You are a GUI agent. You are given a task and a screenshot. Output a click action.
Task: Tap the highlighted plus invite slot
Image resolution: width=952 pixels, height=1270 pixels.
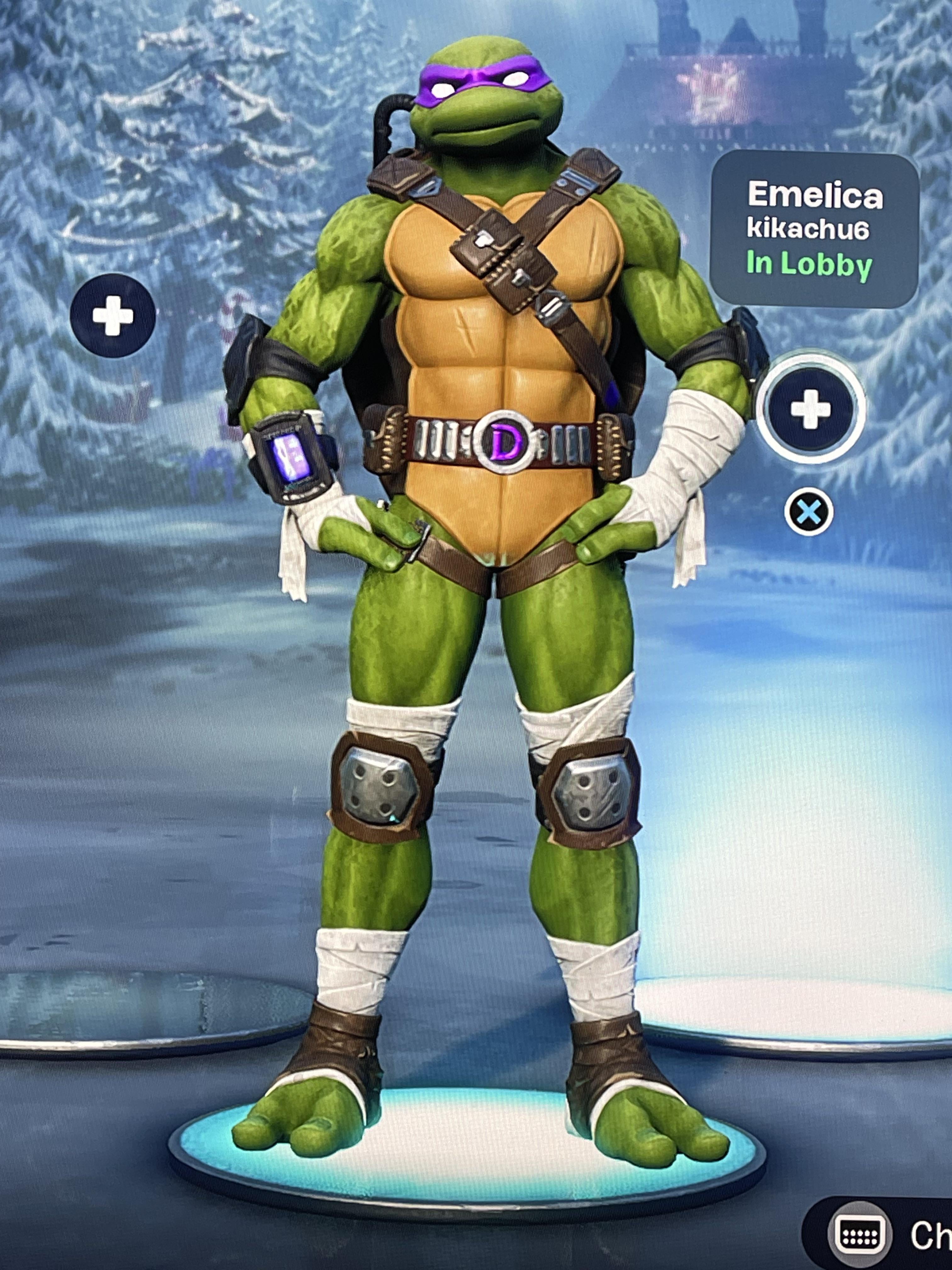pyautogui.click(x=810, y=409)
